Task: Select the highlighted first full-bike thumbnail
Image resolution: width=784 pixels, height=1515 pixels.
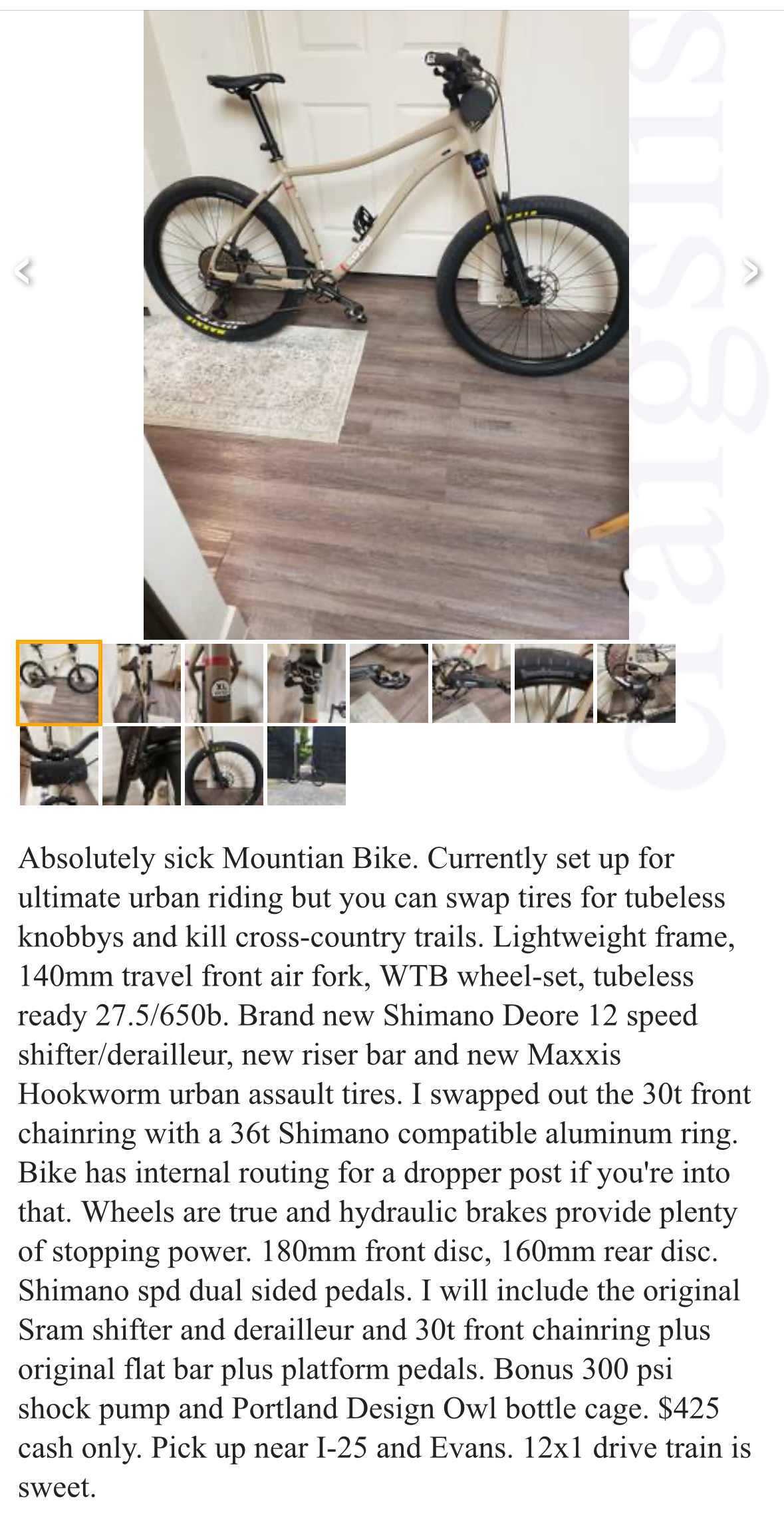Action: point(59,682)
